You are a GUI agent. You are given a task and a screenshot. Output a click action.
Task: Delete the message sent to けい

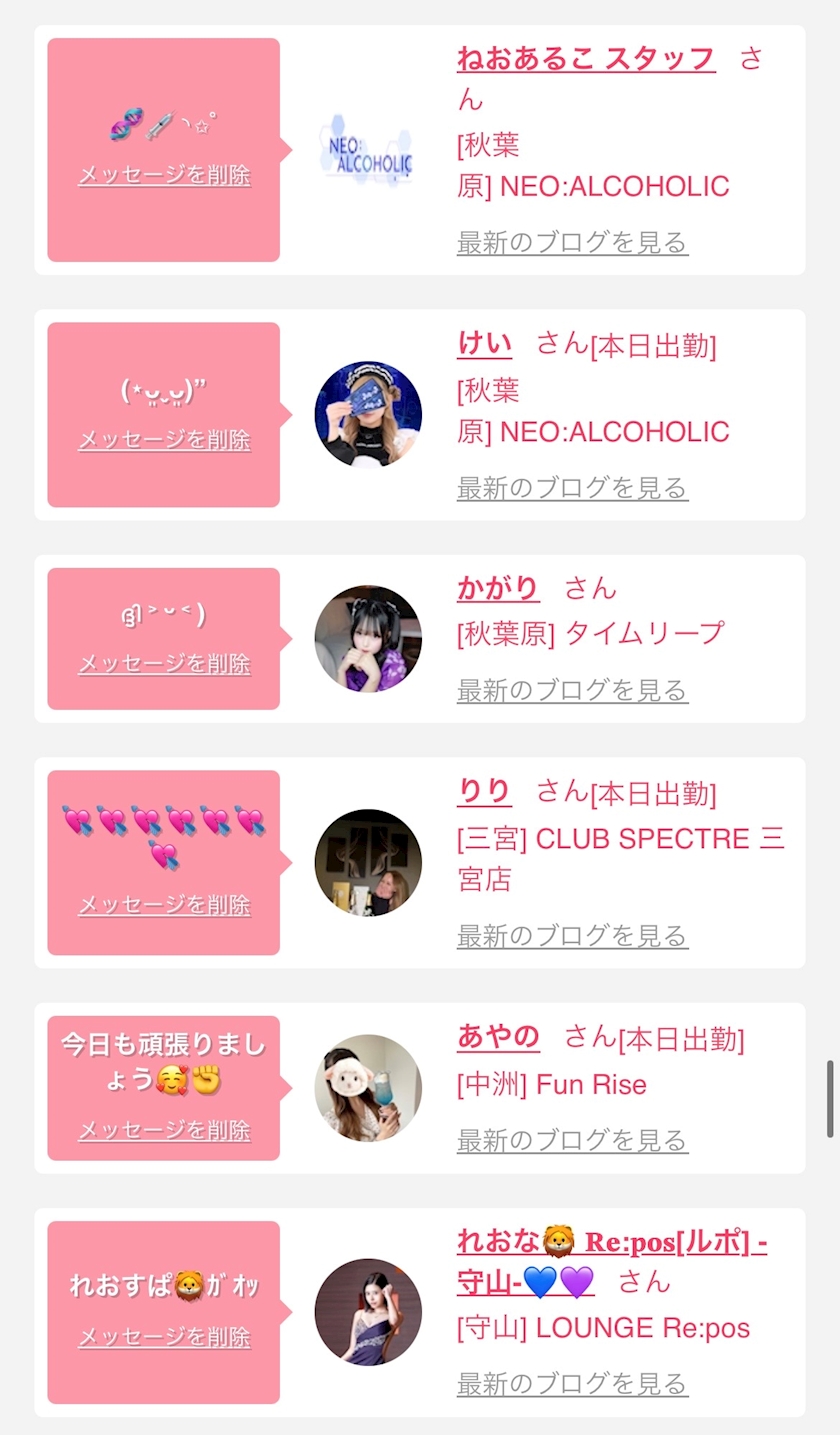[164, 439]
